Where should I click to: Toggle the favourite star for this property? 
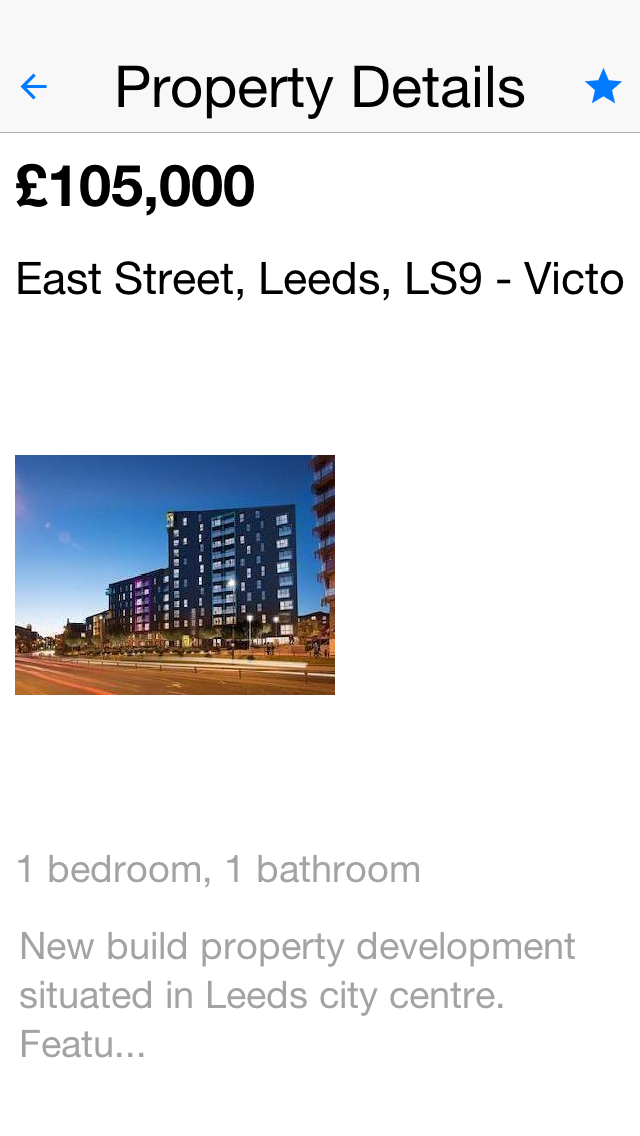pos(603,87)
